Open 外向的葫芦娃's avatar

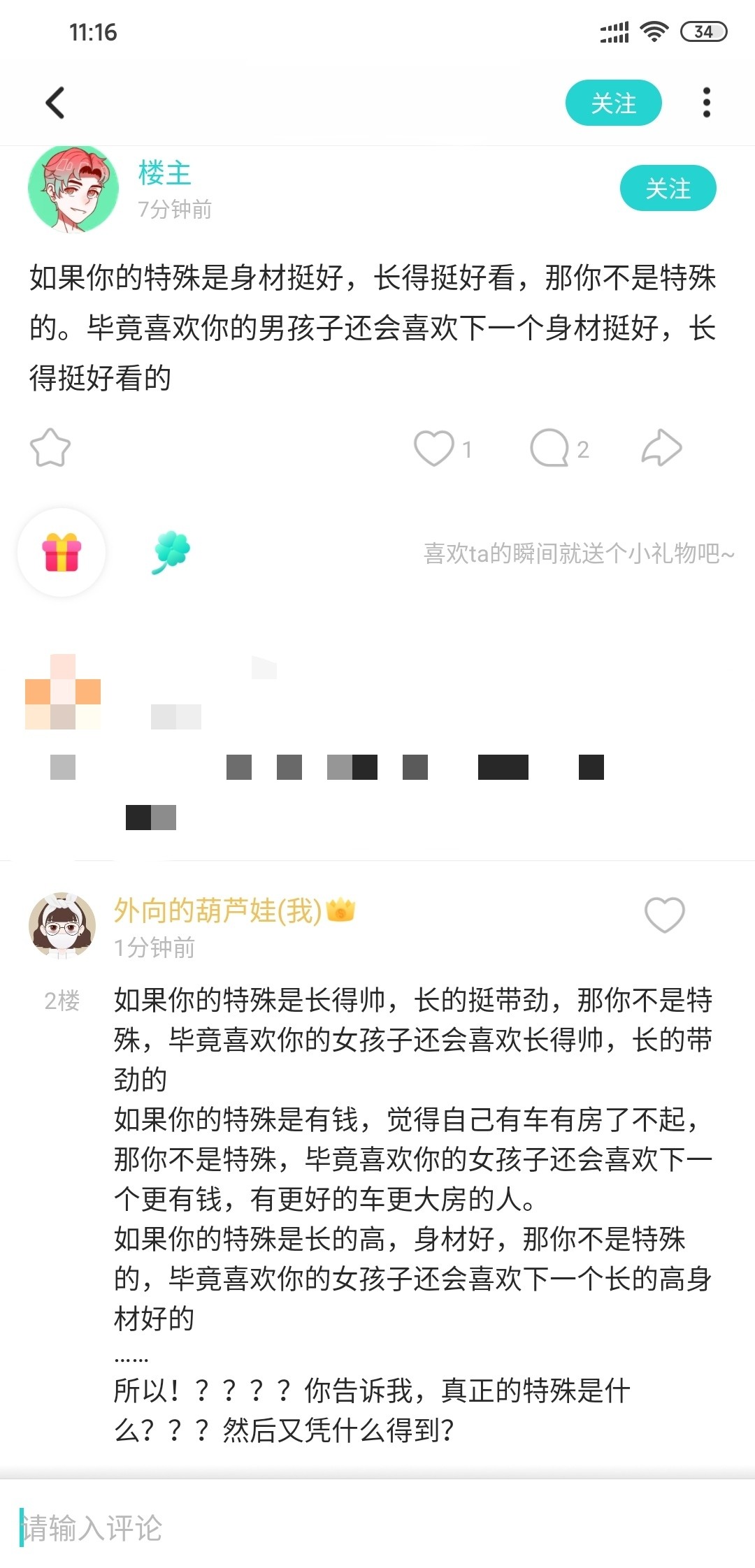(62, 925)
